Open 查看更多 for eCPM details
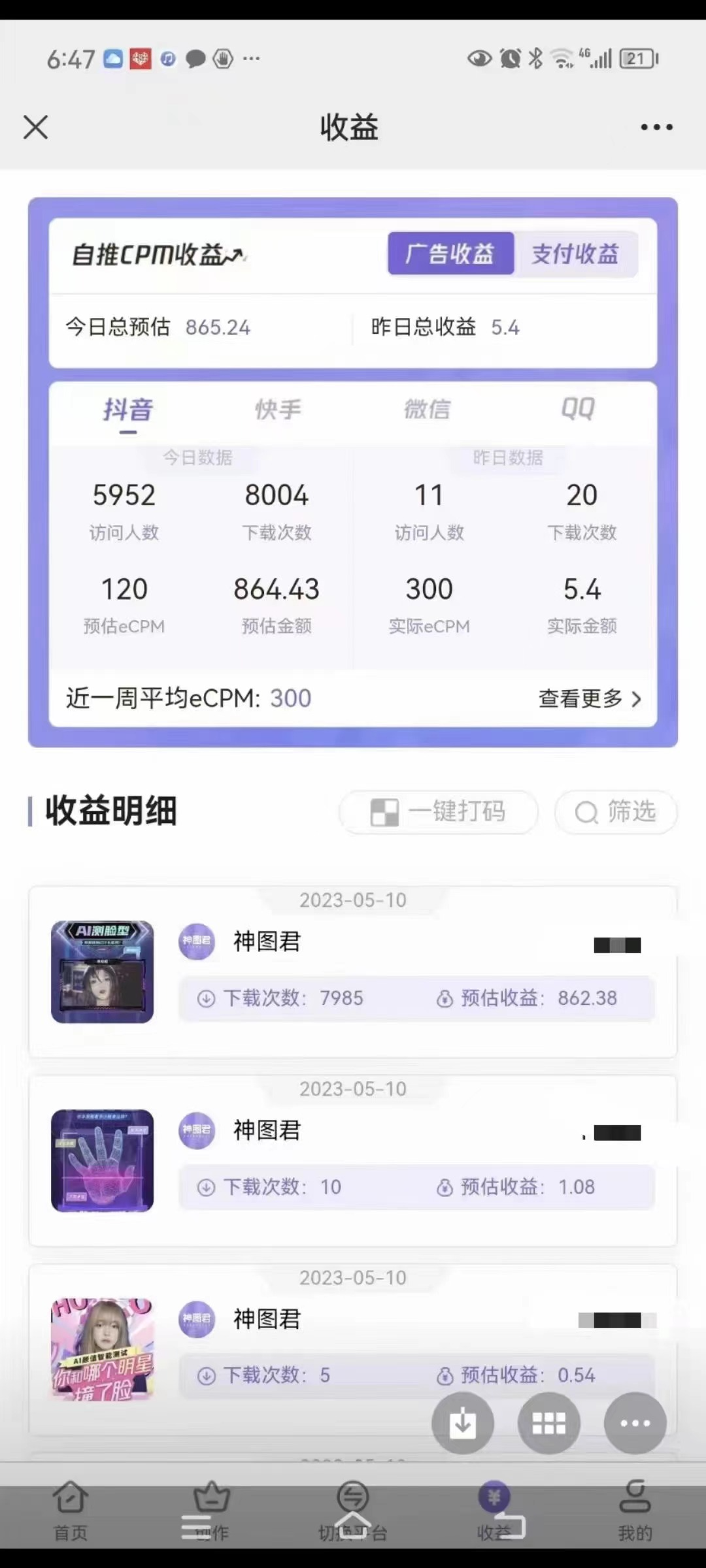Screen dimensions: 706x1568 590,698
